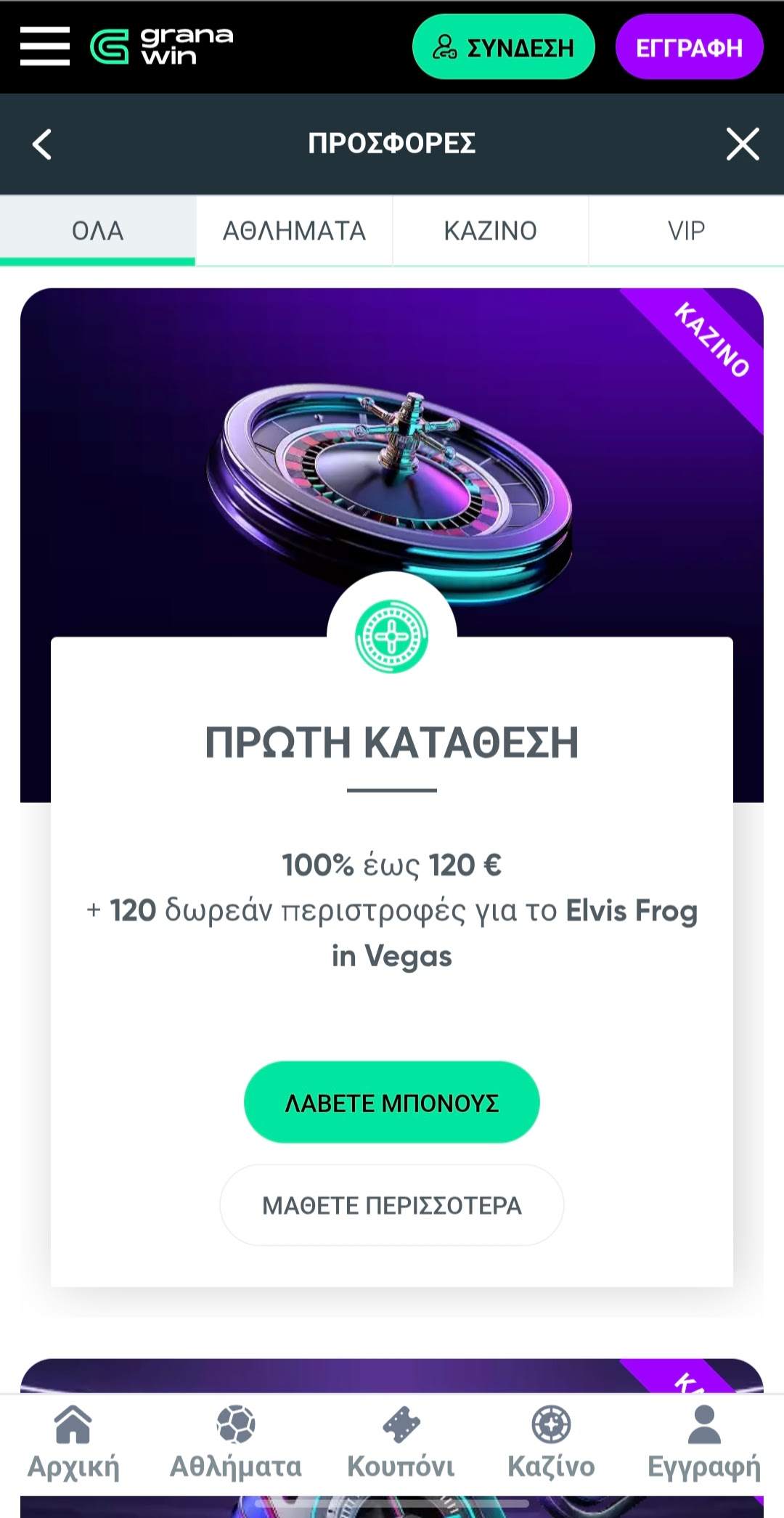Switch to the ΑΘΛΗΜΑΤΑ tab

point(294,231)
